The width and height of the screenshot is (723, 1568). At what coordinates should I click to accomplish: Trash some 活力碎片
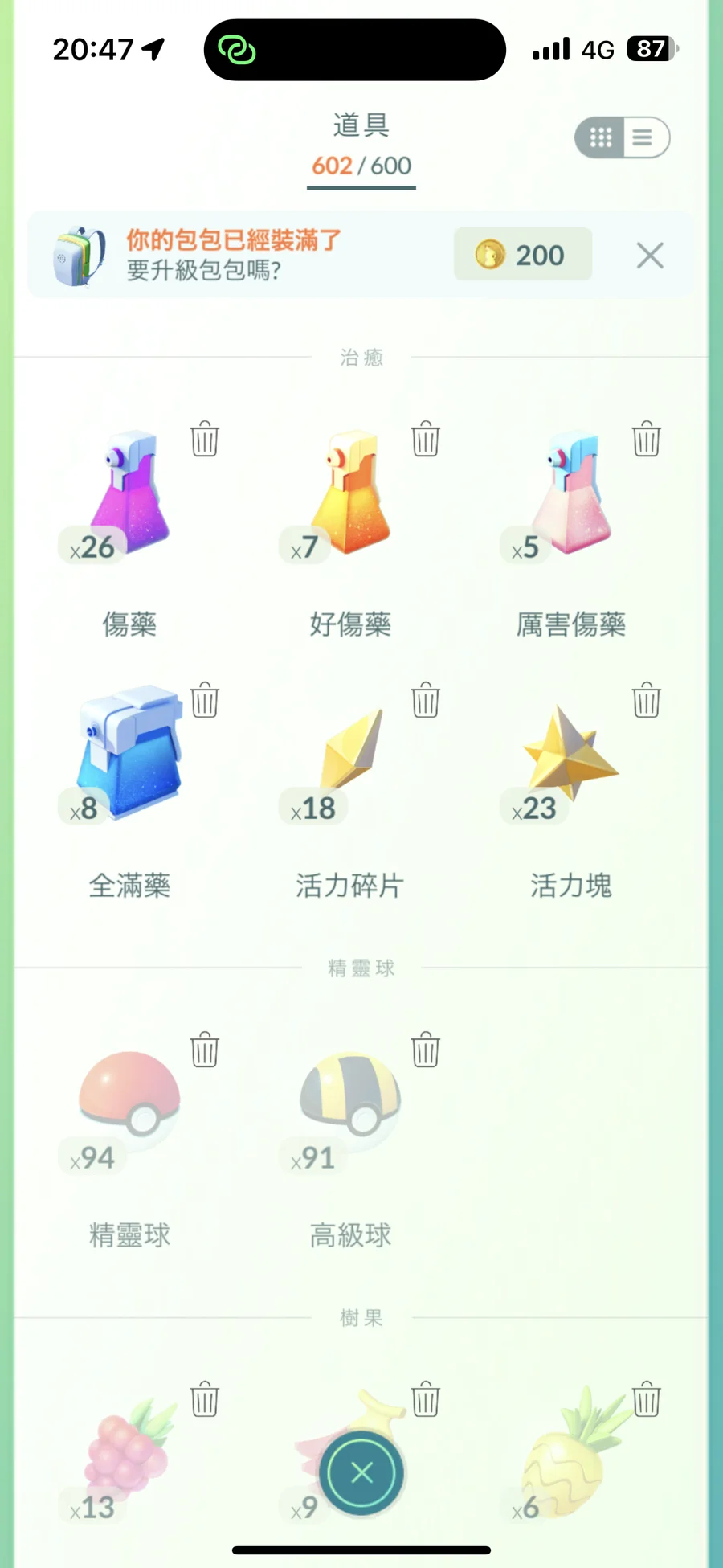click(x=426, y=700)
